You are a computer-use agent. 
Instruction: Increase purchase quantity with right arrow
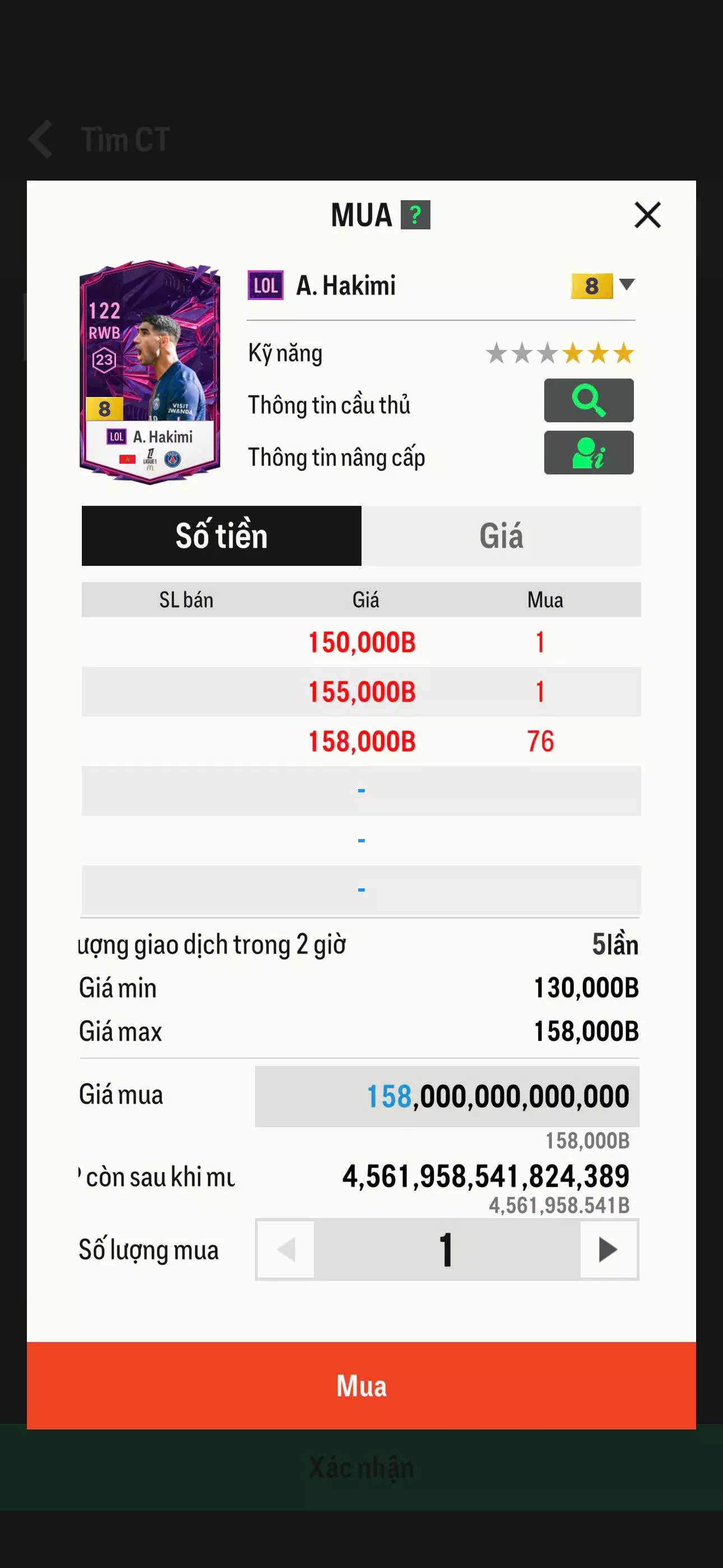point(608,1249)
